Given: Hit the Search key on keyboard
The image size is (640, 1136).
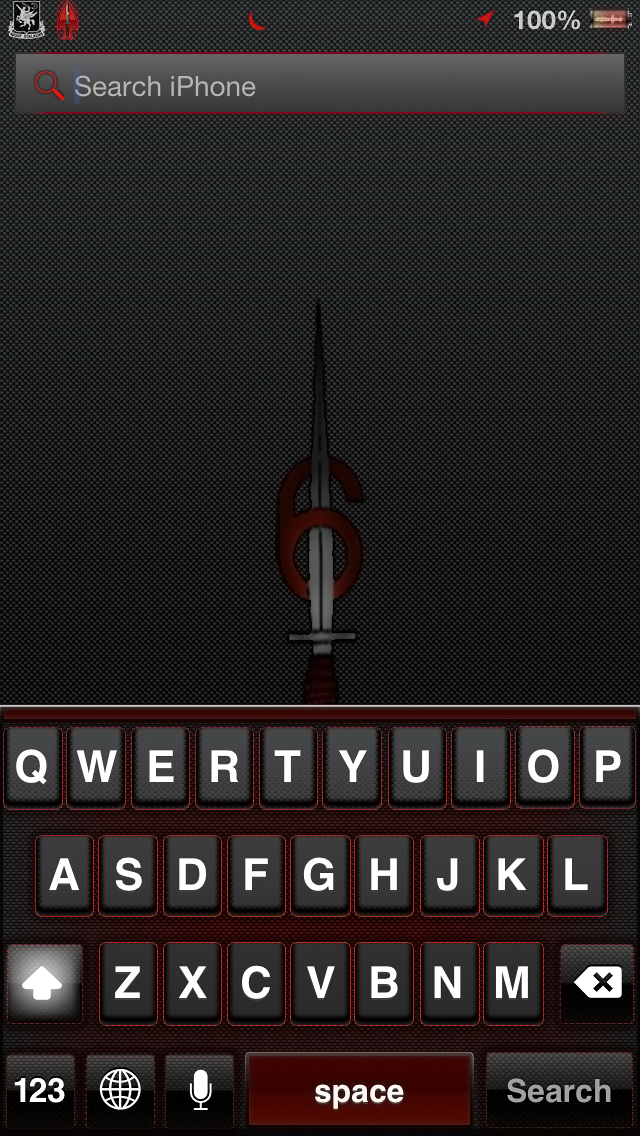Looking at the screenshot, I should tap(559, 1090).
